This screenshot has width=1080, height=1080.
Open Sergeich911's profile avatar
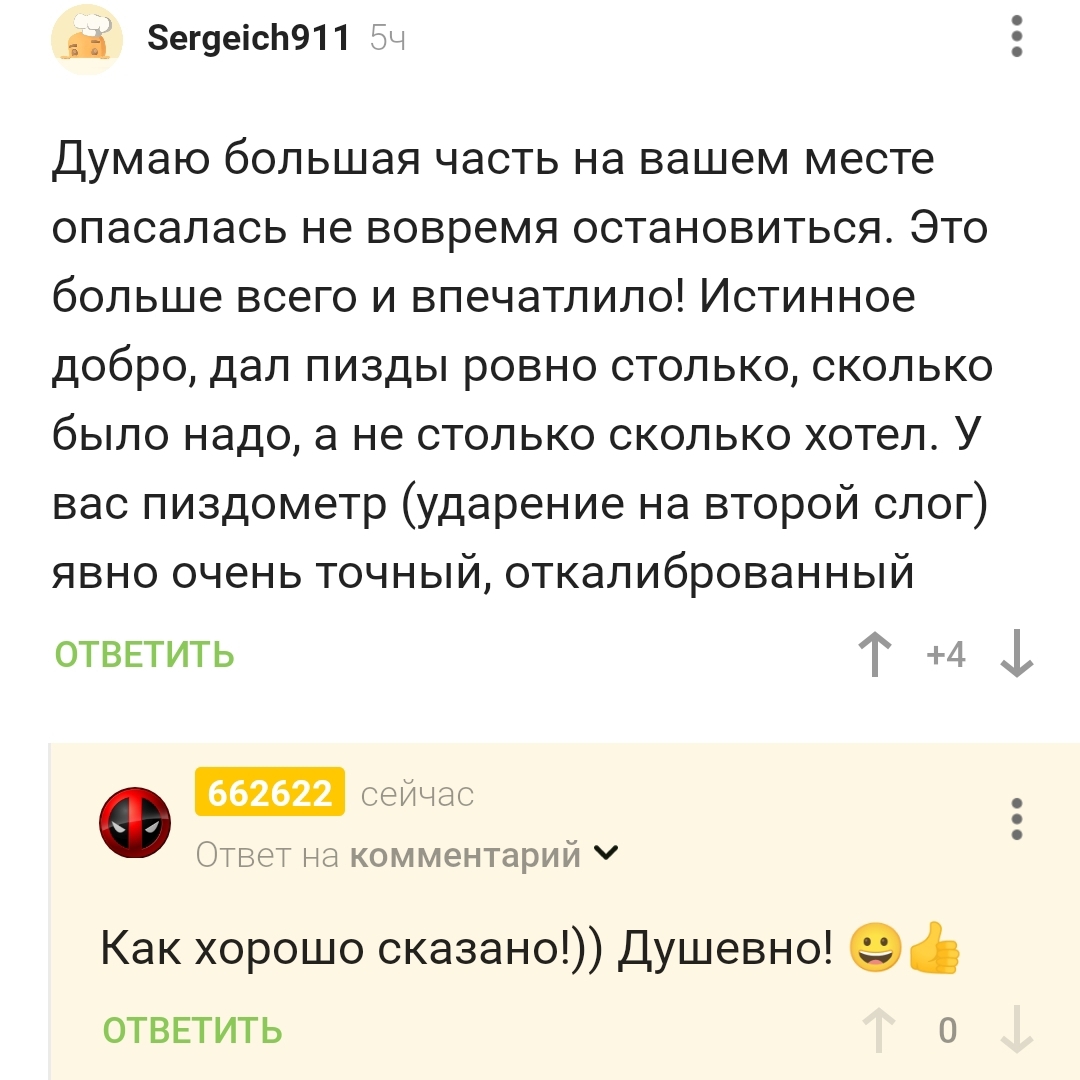pyautogui.click(x=86, y=41)
